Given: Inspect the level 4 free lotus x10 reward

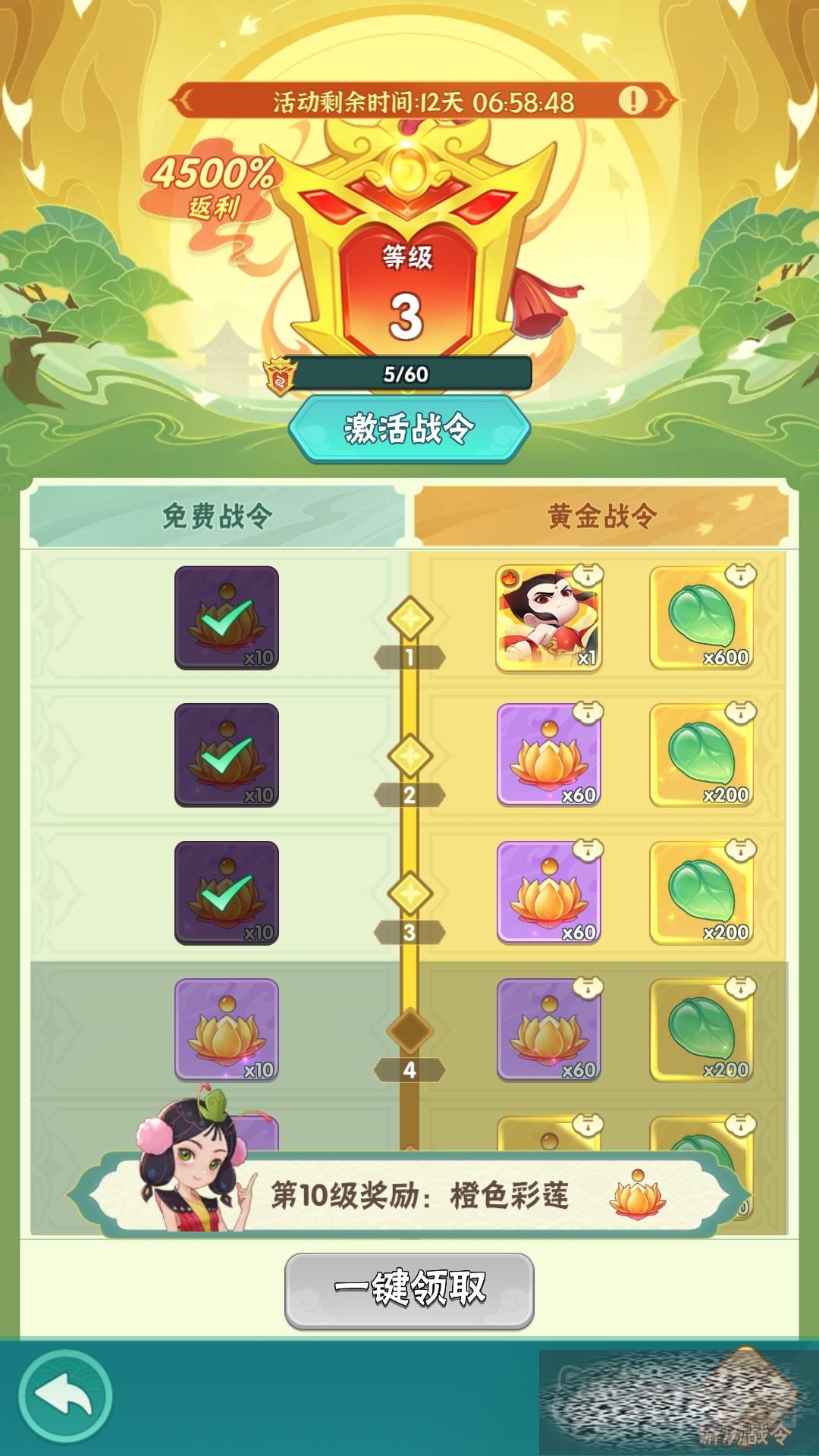Looking at the screenshot, I should point(227,1030).
